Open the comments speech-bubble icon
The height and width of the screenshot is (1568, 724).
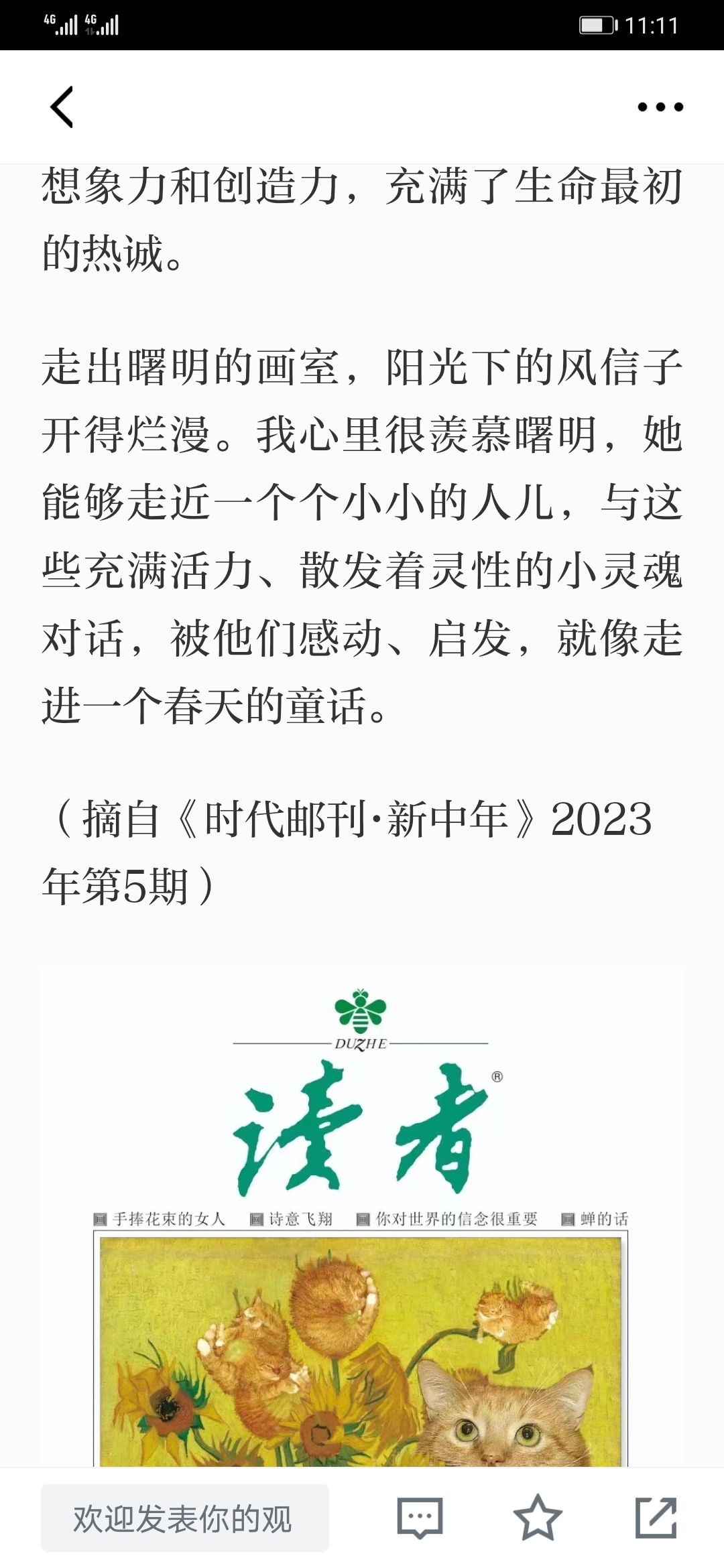point(420,1518)
